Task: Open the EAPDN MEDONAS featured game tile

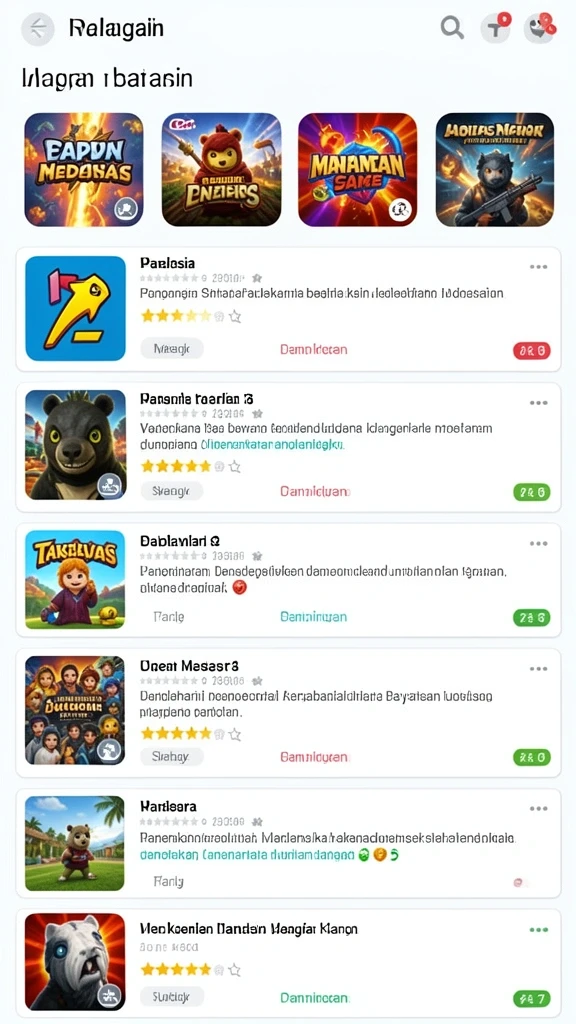Action: [x=84, y=170]
